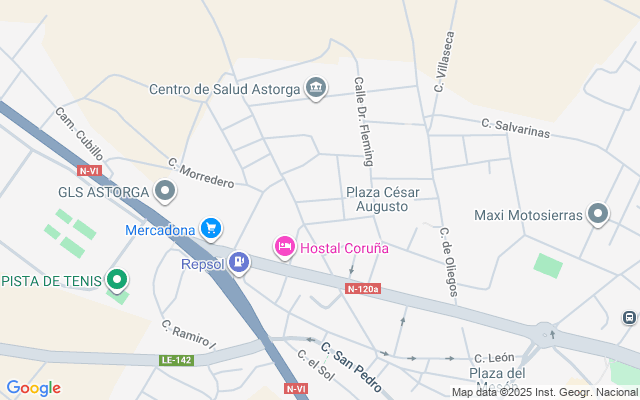This screenshot has width=640, height=400.
Task: Select the bus stop icon
Action: coord(629,317)
